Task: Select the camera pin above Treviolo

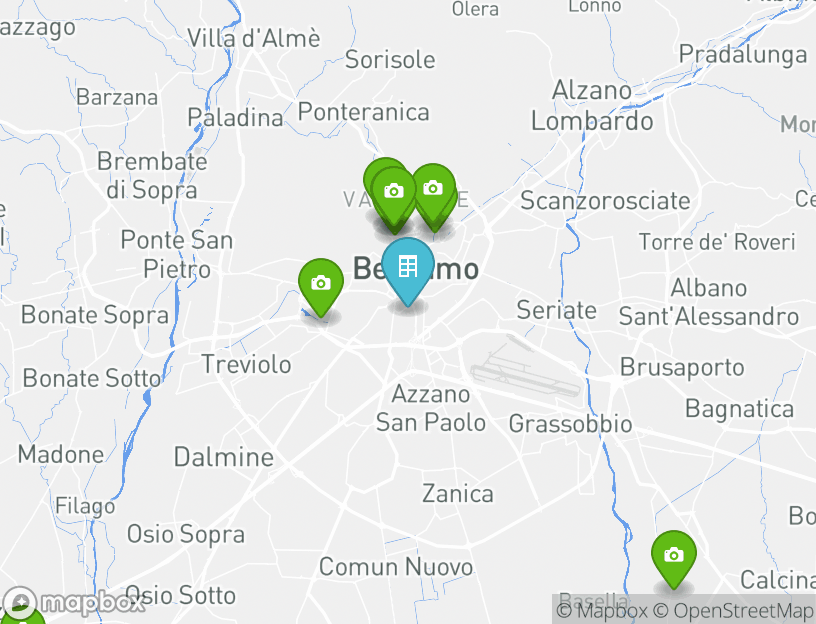Action: 321,284
